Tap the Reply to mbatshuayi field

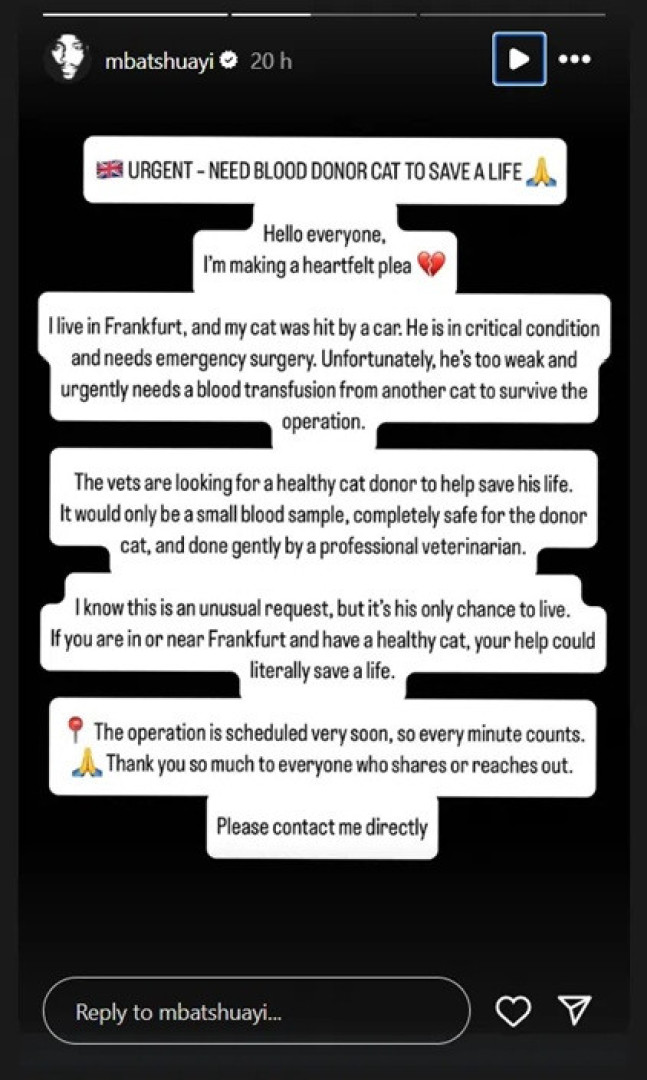255,1012
